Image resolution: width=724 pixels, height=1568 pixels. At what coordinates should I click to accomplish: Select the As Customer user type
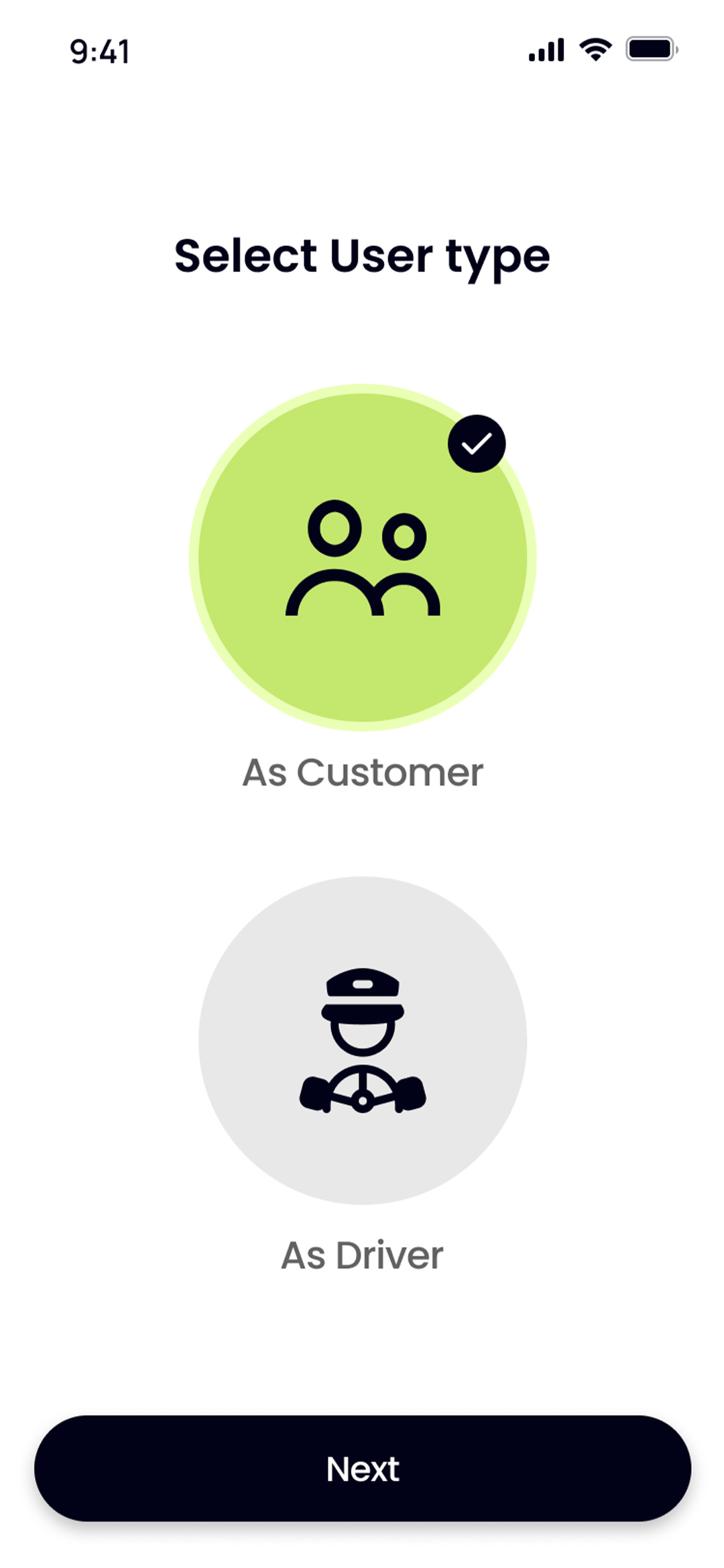[362, 558]
